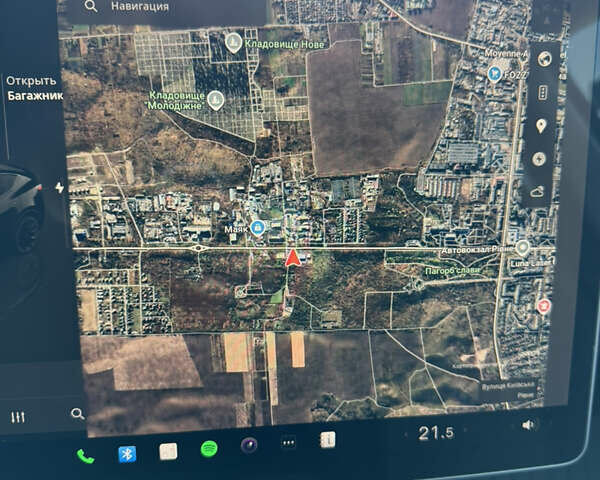Select the Кладовище Молодіжне map marker
This screenshot has width=600, height=480.
(x=214, y=100)
